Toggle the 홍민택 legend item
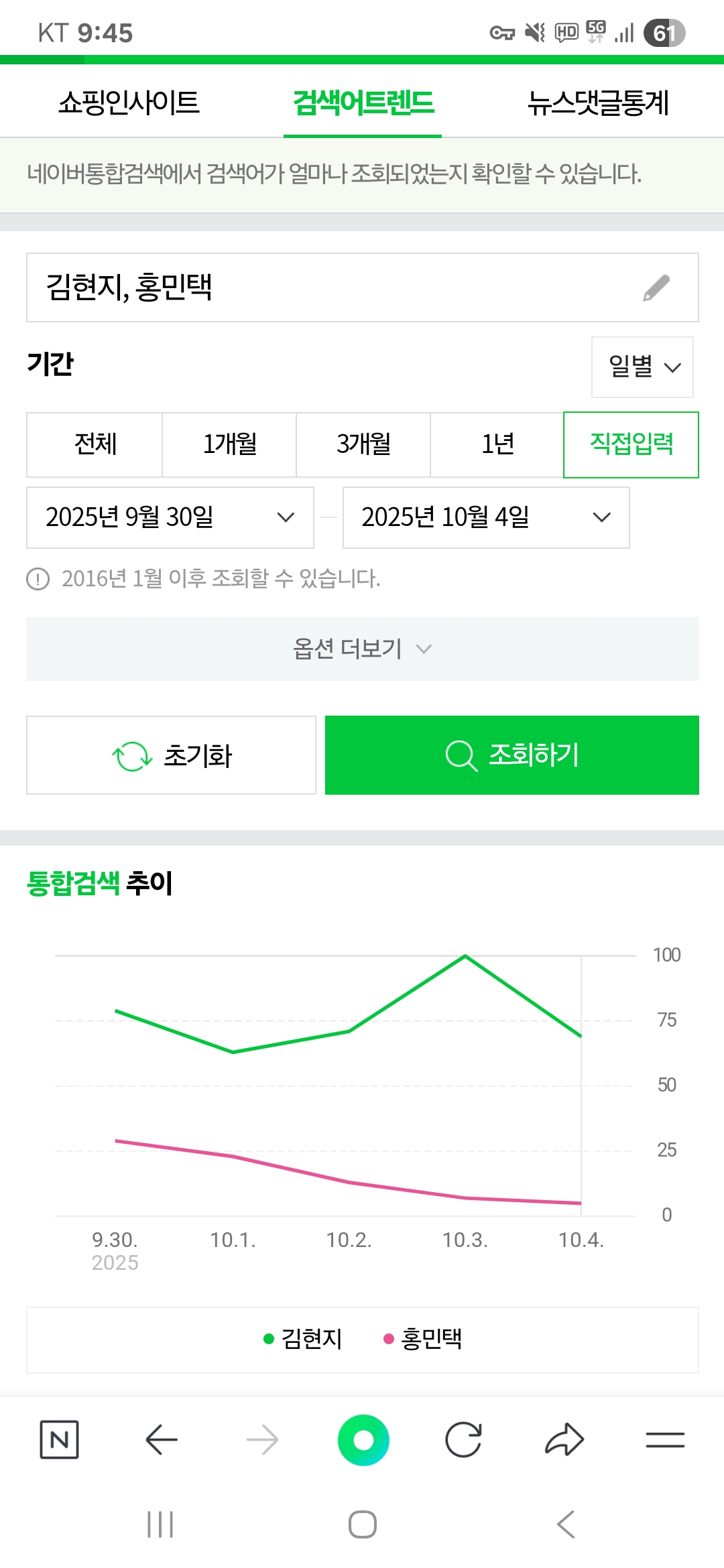724x1568 pixels. pyautogui.click(x=423, y=1339)
